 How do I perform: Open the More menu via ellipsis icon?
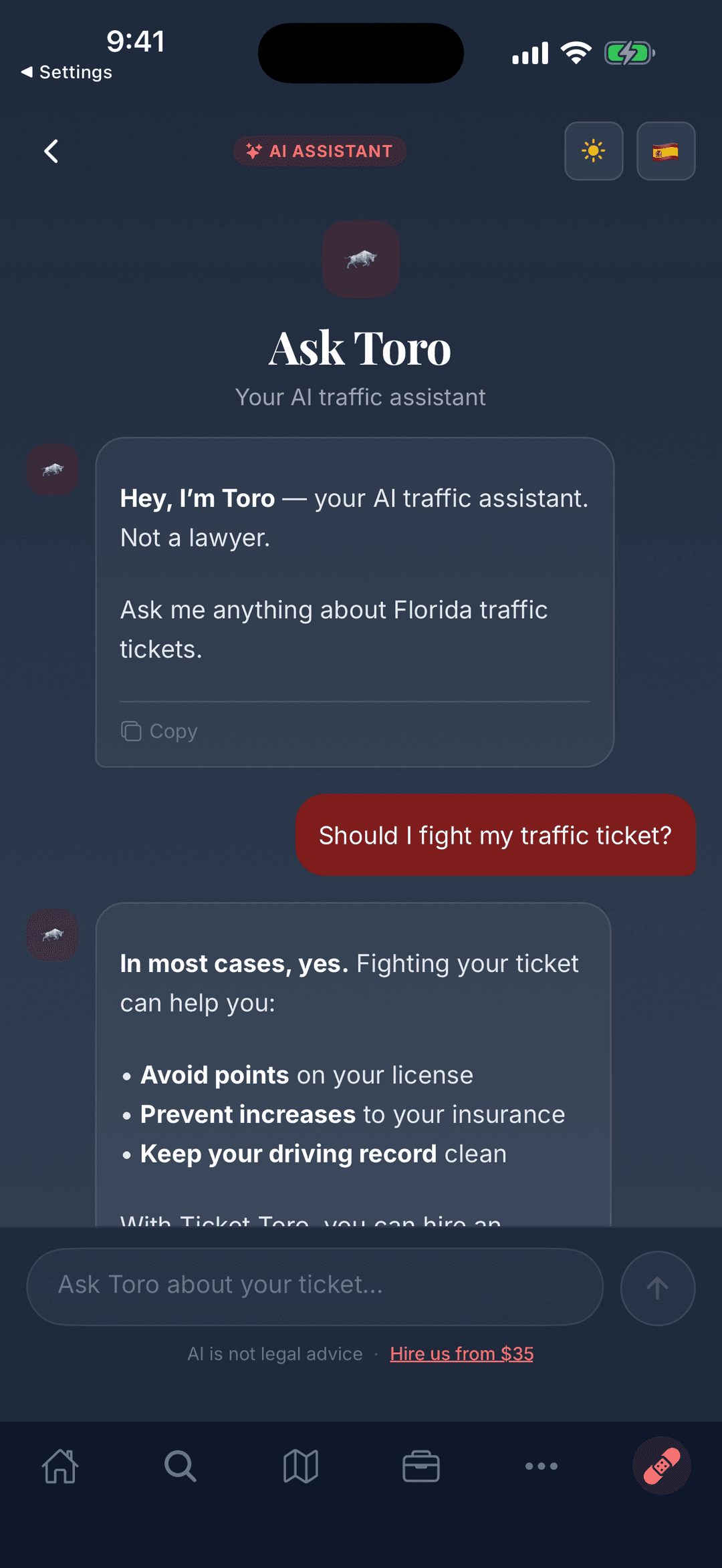541,1467
